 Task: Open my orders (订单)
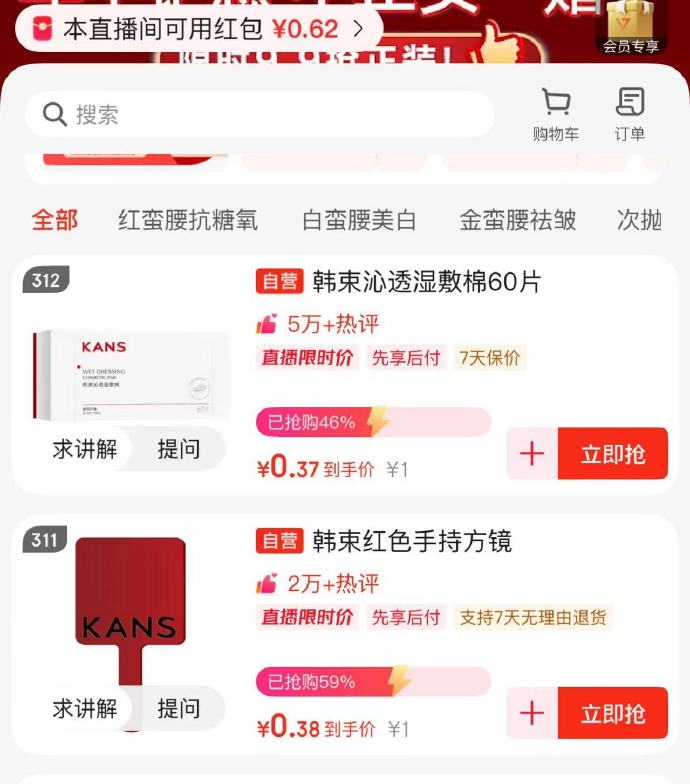630,114
